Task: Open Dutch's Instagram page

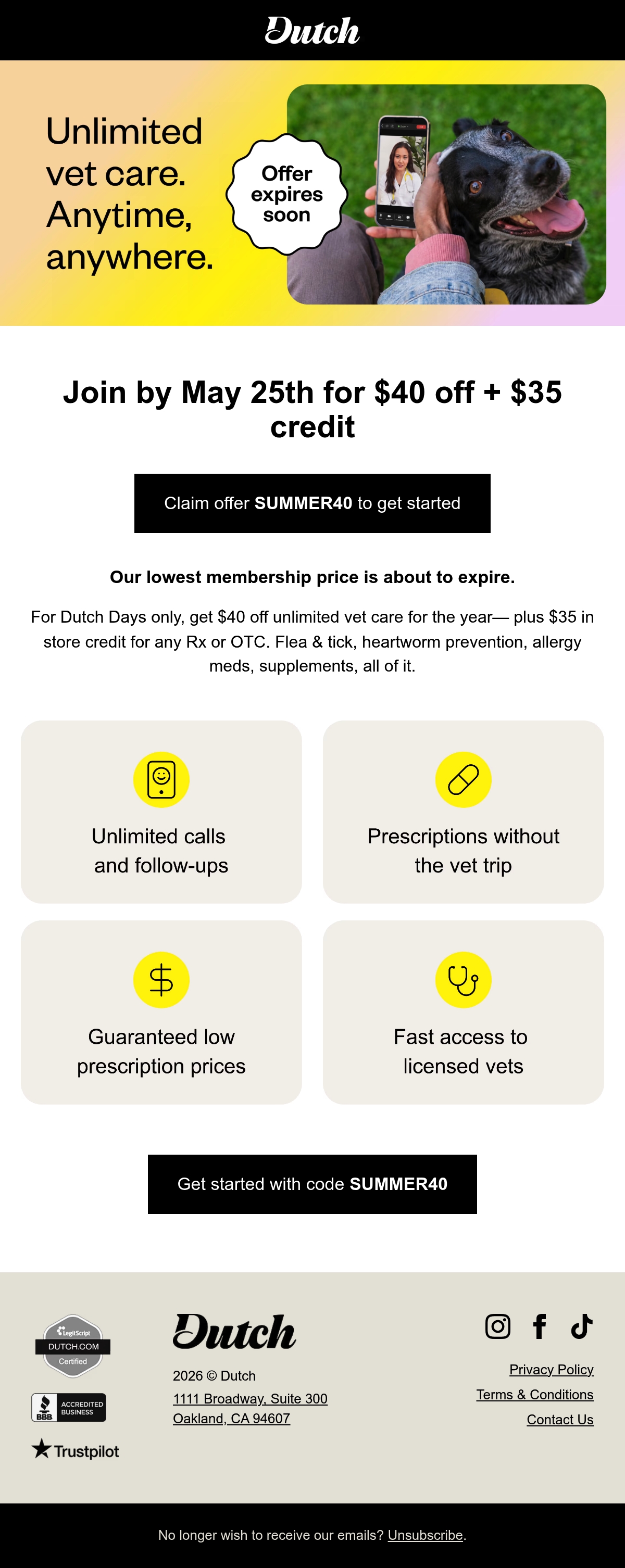Action: point(498,1326)
